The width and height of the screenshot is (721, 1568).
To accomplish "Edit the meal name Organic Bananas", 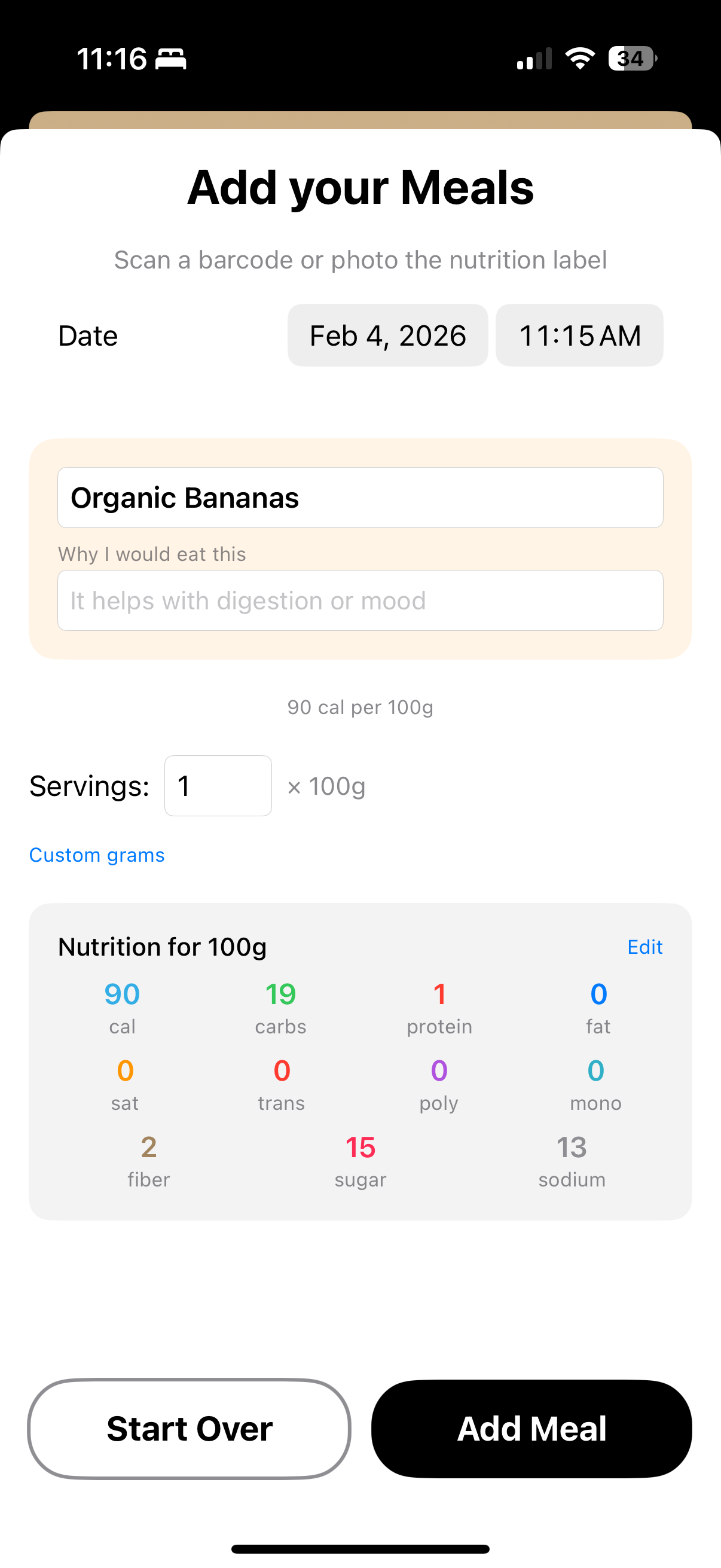I will [360, 498].
